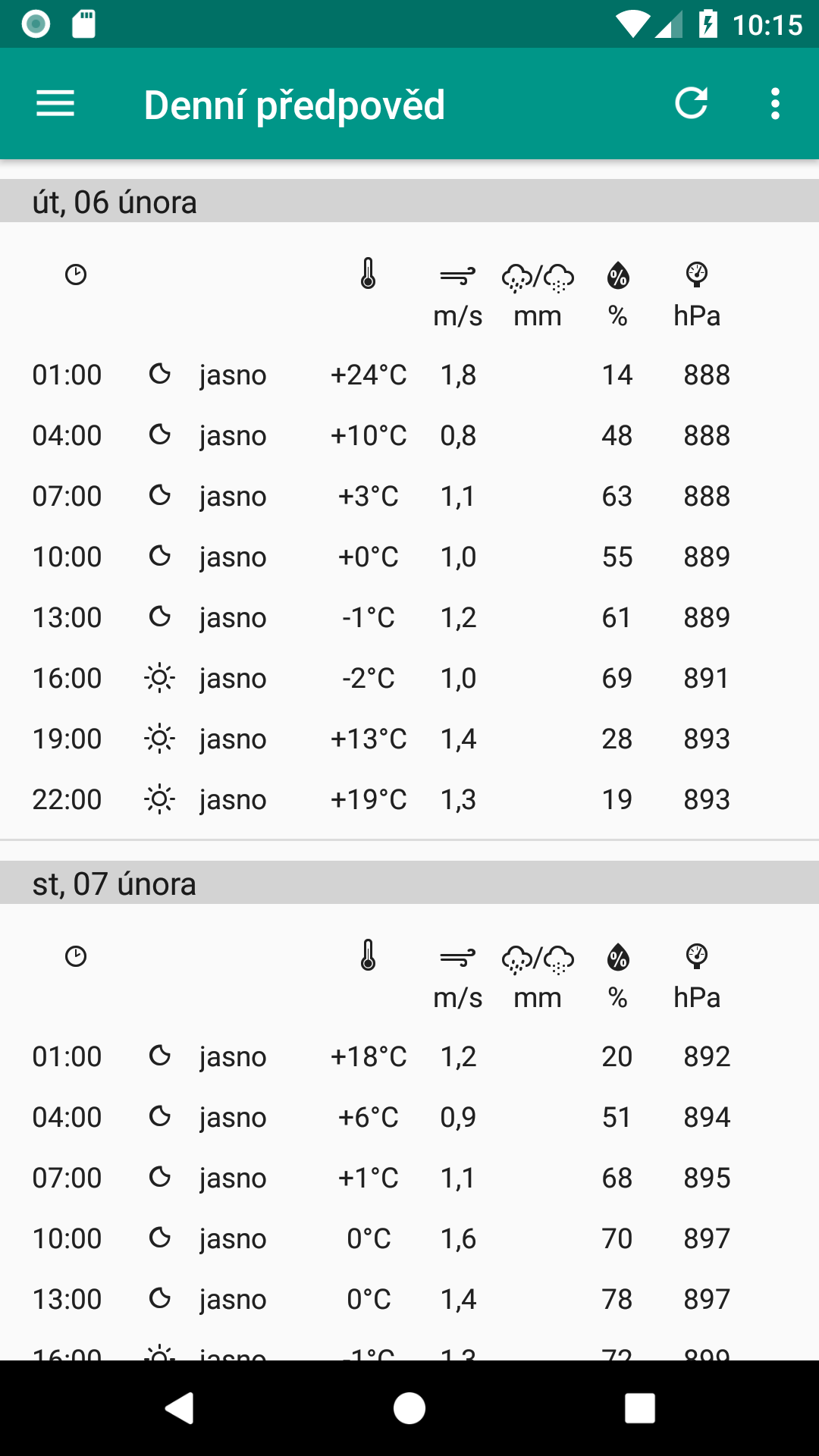This screenshot has width=819, height=1456.
Task: Go back using the system back button
Action: coord(180,1408)
